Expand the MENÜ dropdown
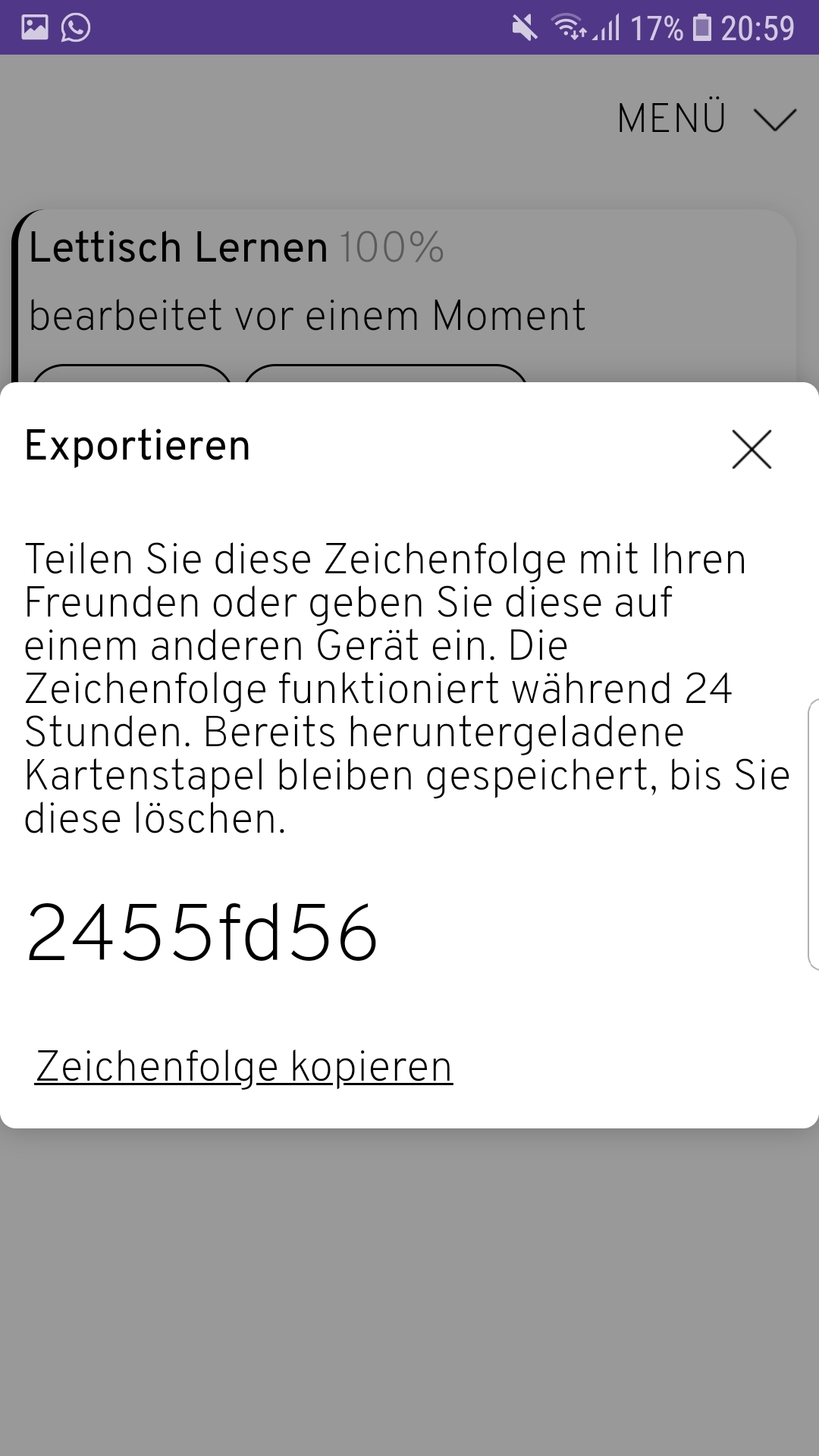Image resolution: width=819 pixels, height=1456 pixels. 706,119
